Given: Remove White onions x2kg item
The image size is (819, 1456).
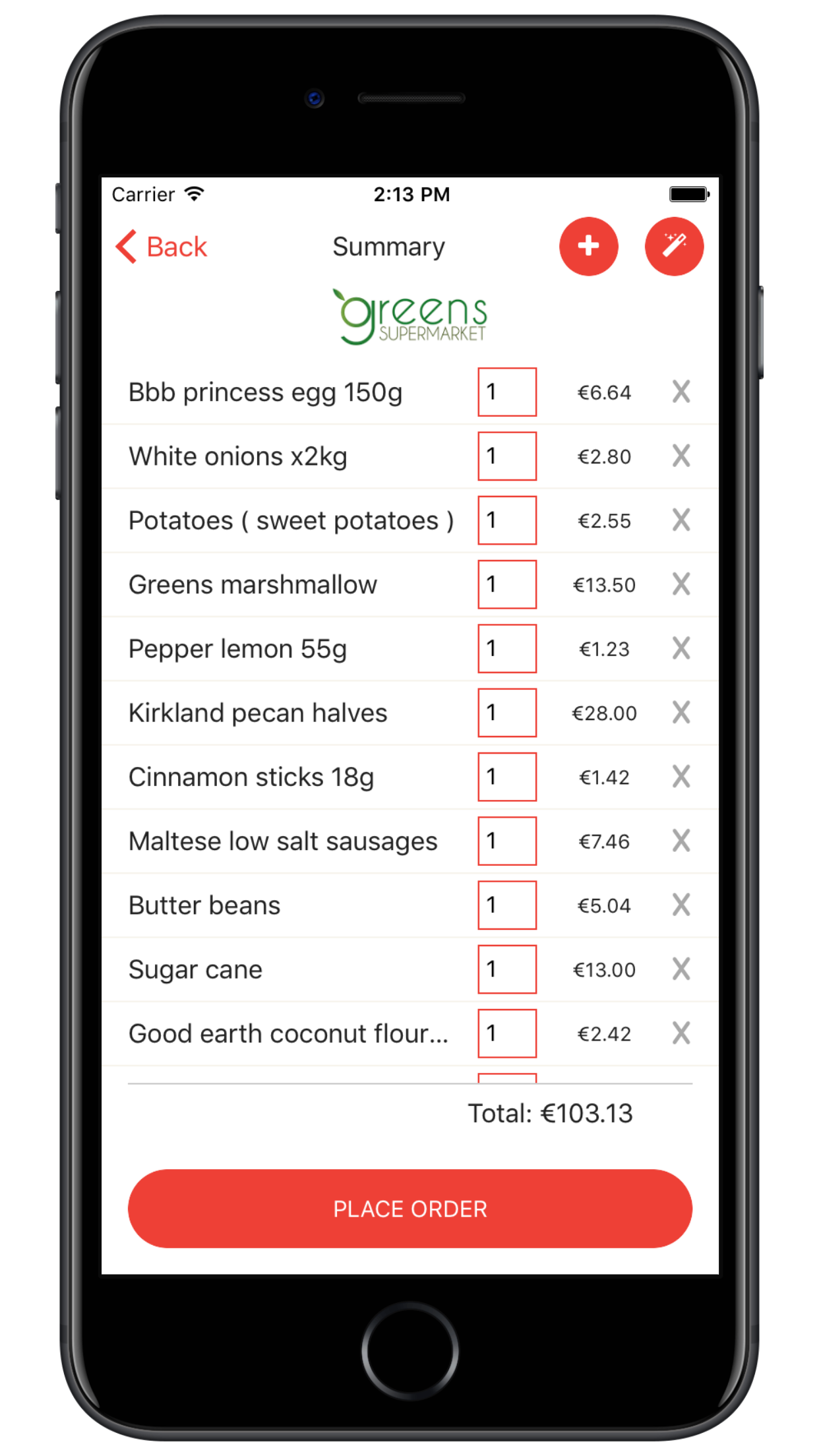Looking at the screenshot, I should [x=681, y=456].
